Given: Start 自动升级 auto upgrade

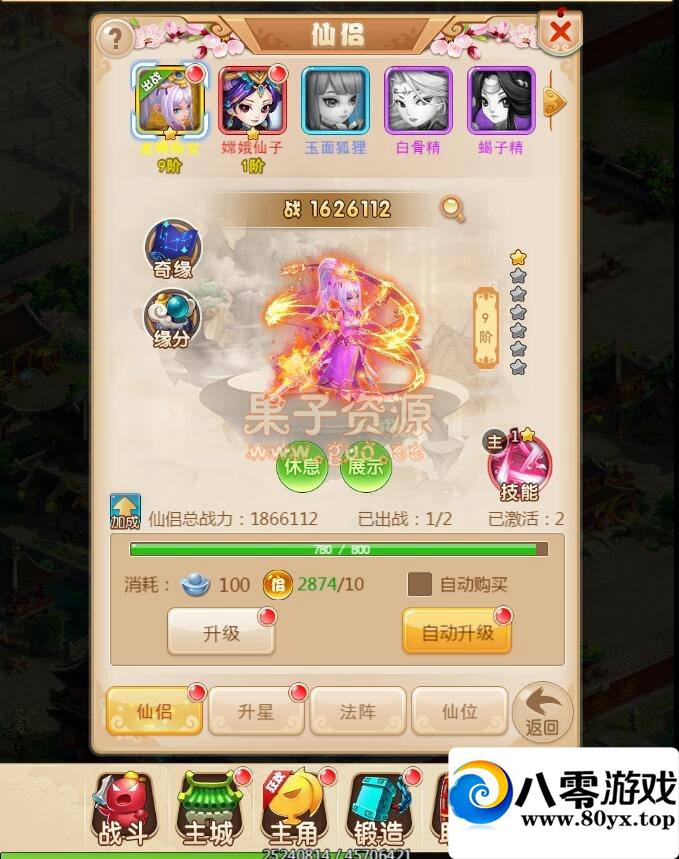Looking at the screenshot, I should click(x=457, y=632).
